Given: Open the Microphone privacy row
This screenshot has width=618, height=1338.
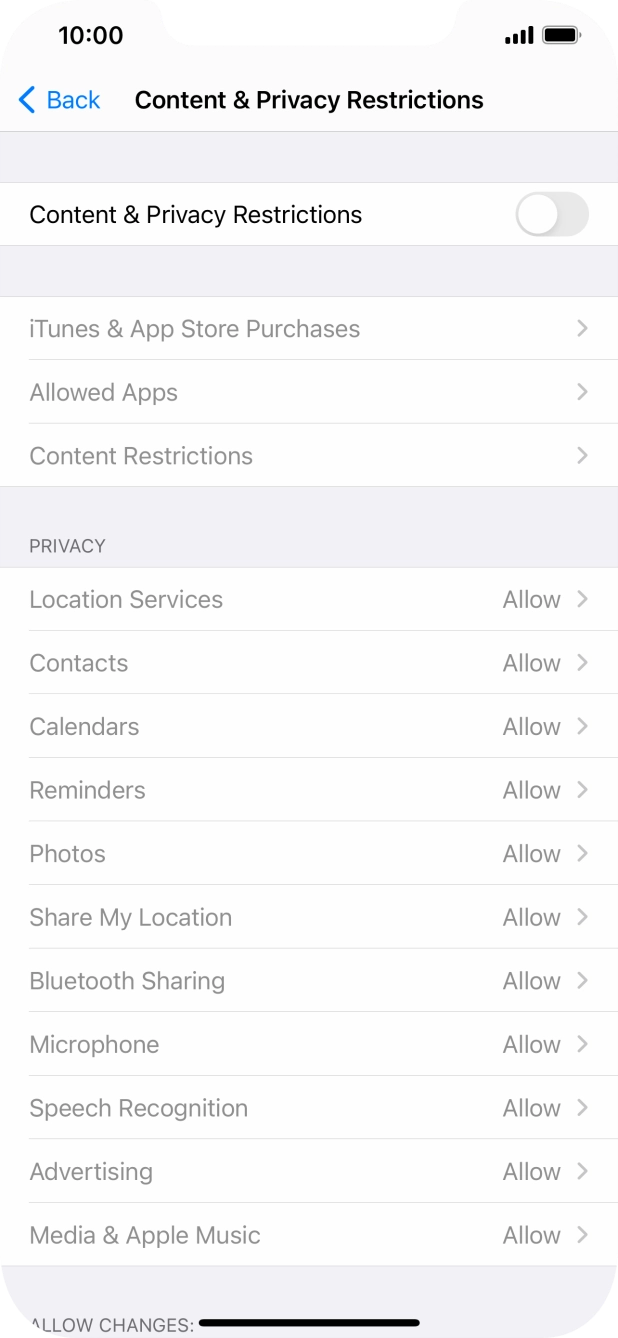Looking at the screenshot, I should coord(308,1044).
